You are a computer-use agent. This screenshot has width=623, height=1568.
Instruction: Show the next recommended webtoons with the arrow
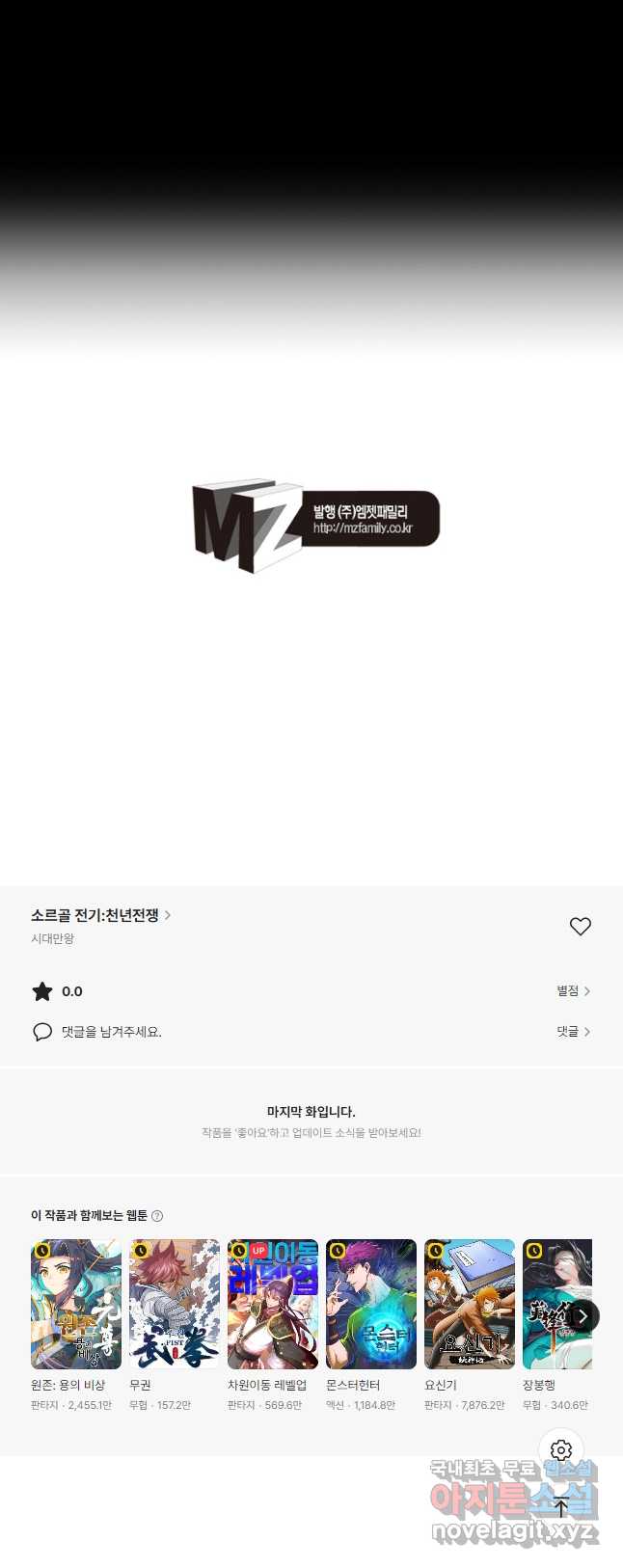click(582, 1315)
